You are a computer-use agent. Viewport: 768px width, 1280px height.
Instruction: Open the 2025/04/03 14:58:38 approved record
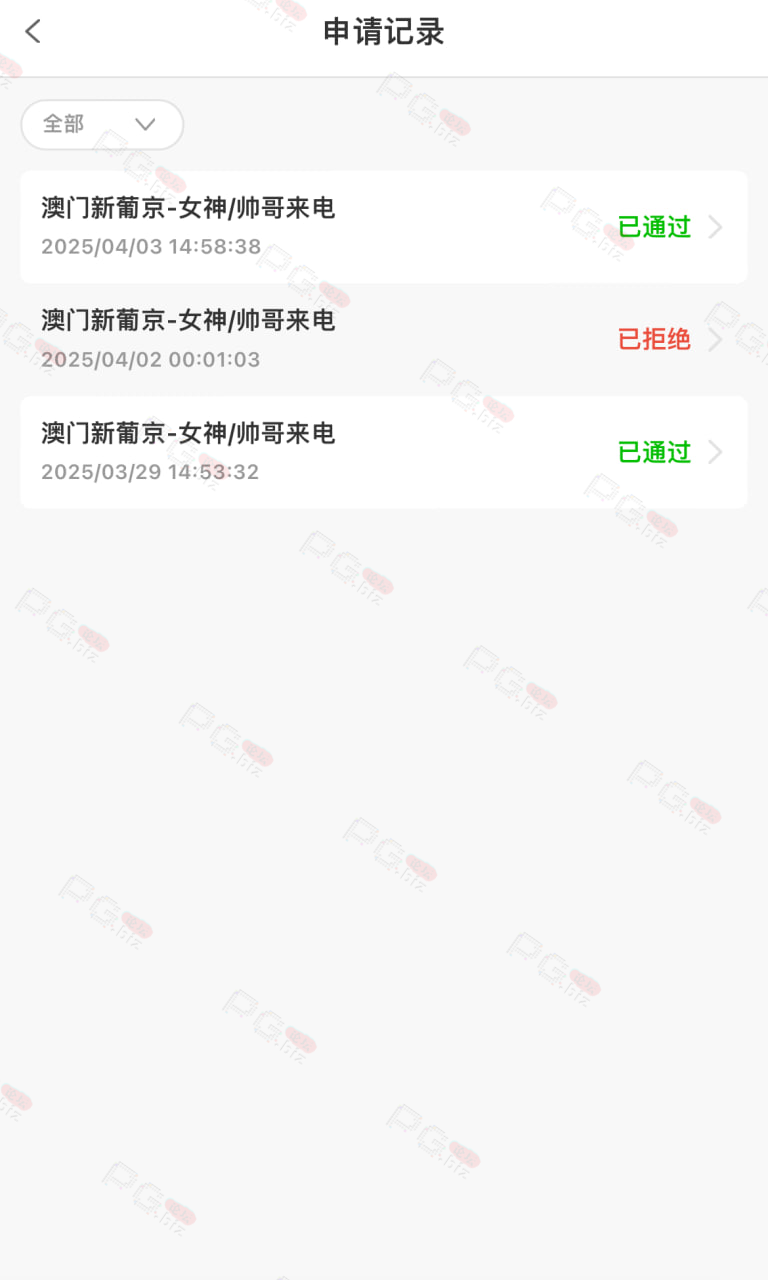(384, 227)
